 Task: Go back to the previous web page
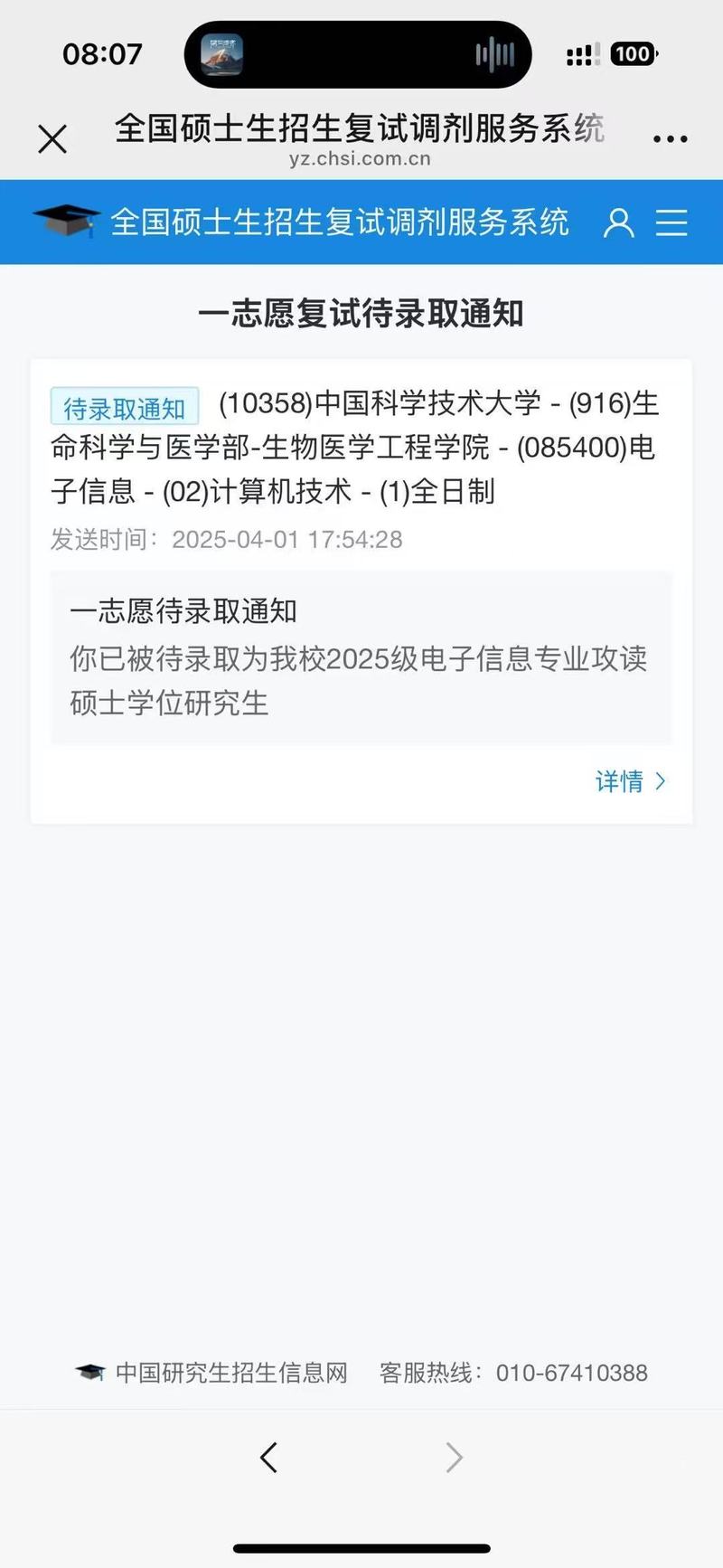click(268, 1457)
